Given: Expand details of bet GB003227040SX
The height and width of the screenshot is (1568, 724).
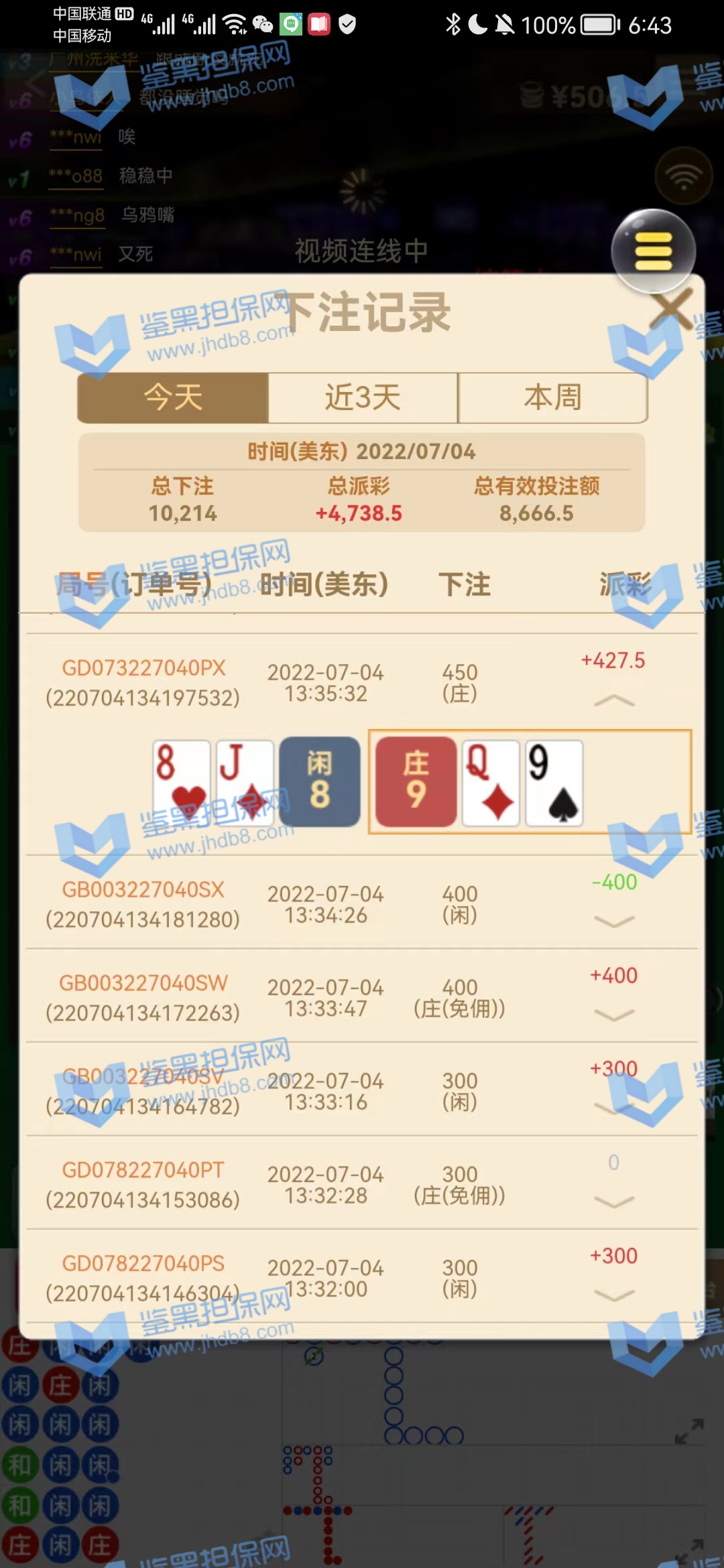Looking at the screenshot, I should pyautogui.click(x=614, y=923).
